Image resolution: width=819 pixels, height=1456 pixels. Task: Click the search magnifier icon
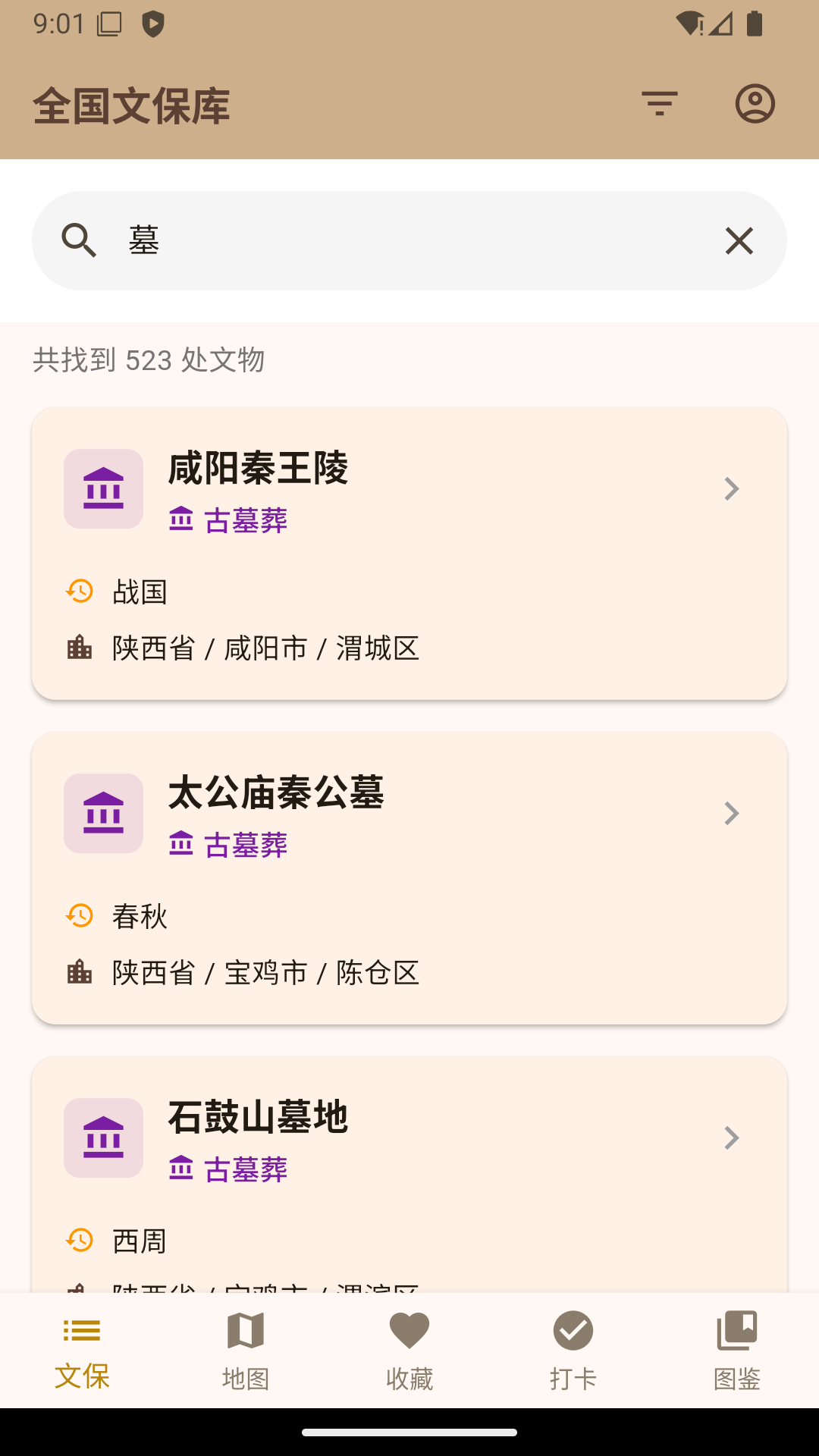(80, 240)
